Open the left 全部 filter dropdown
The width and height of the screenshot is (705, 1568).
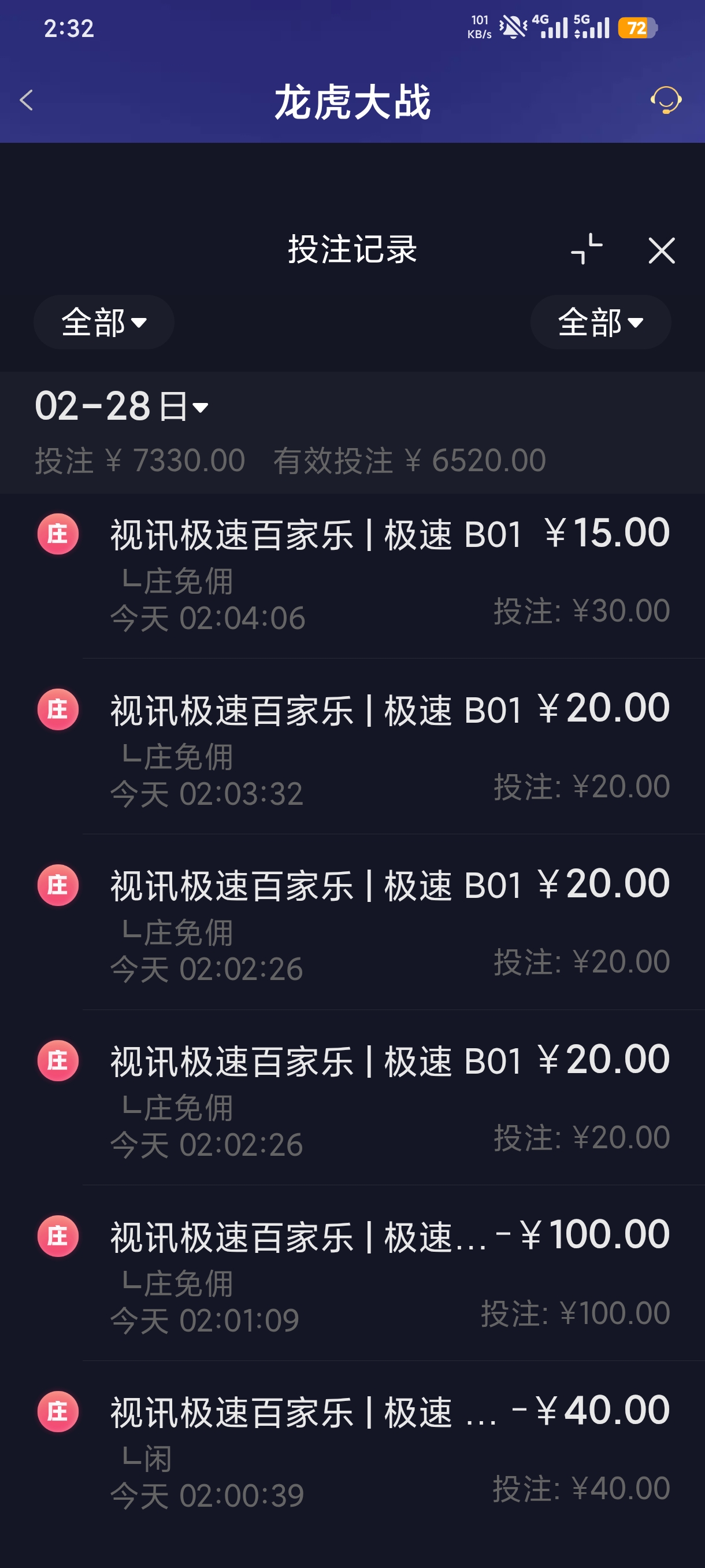pos(103,323)
